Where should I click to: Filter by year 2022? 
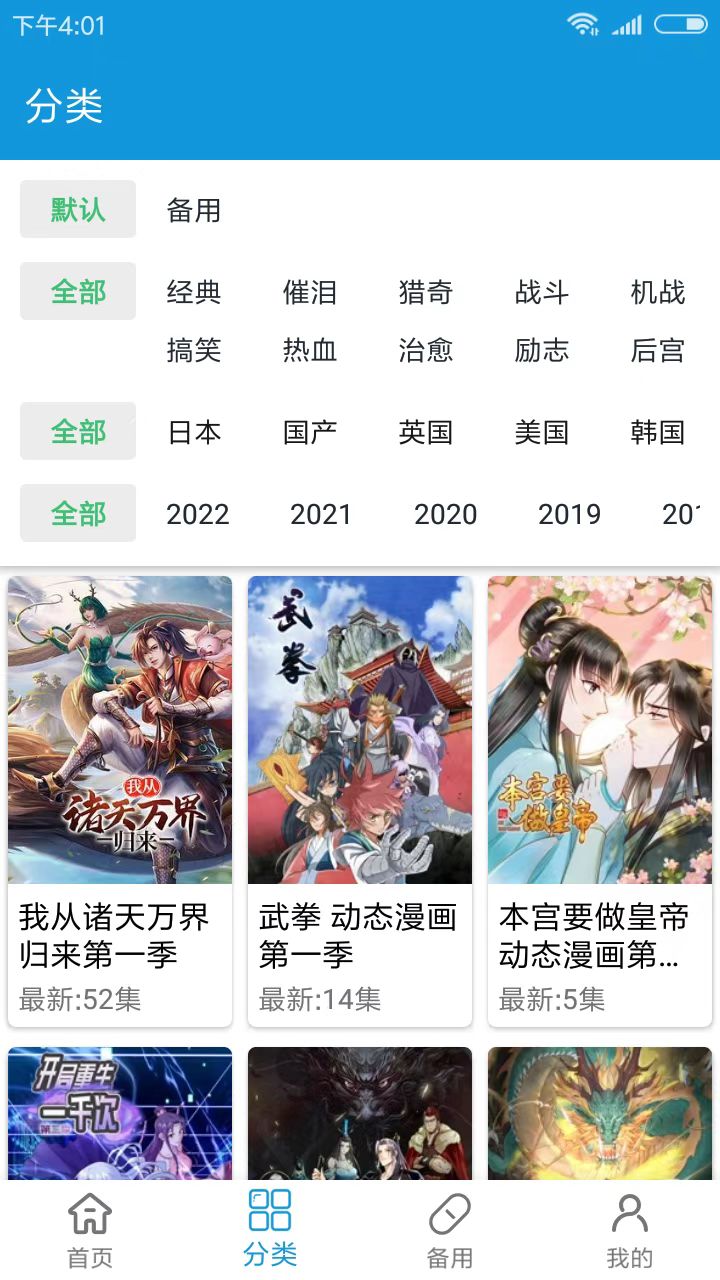pyautogui.click(x=197, y=514)
